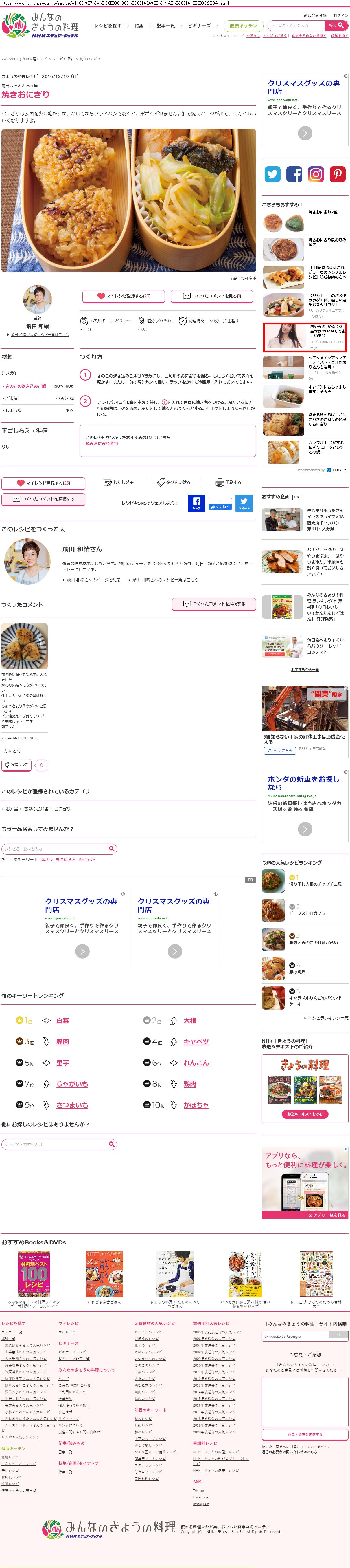Image resolution: width=350 pixels, height=1568 pixels.
Task: Open the ビーフストロガノフ ranking recipe
Action: pyautogui.click(x=307, y=913)
